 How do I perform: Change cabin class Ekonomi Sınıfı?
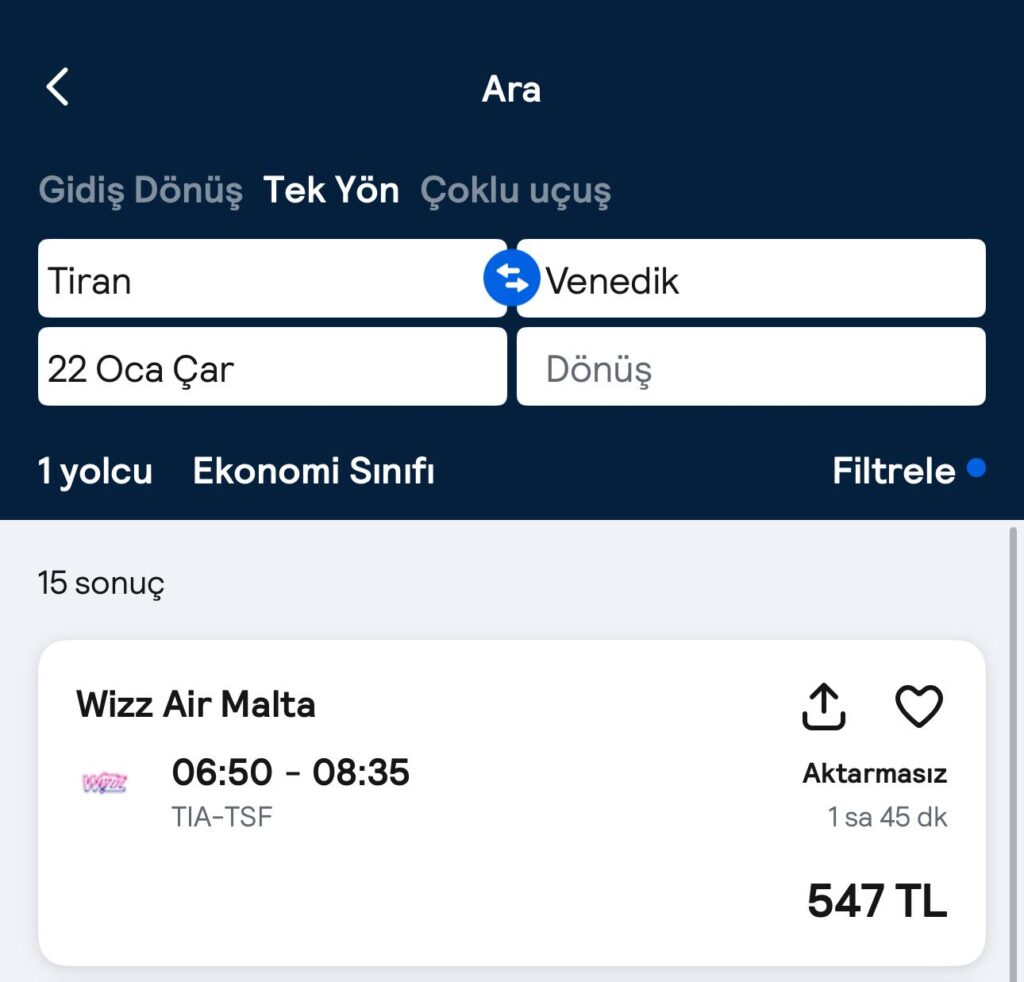(313, 471)
